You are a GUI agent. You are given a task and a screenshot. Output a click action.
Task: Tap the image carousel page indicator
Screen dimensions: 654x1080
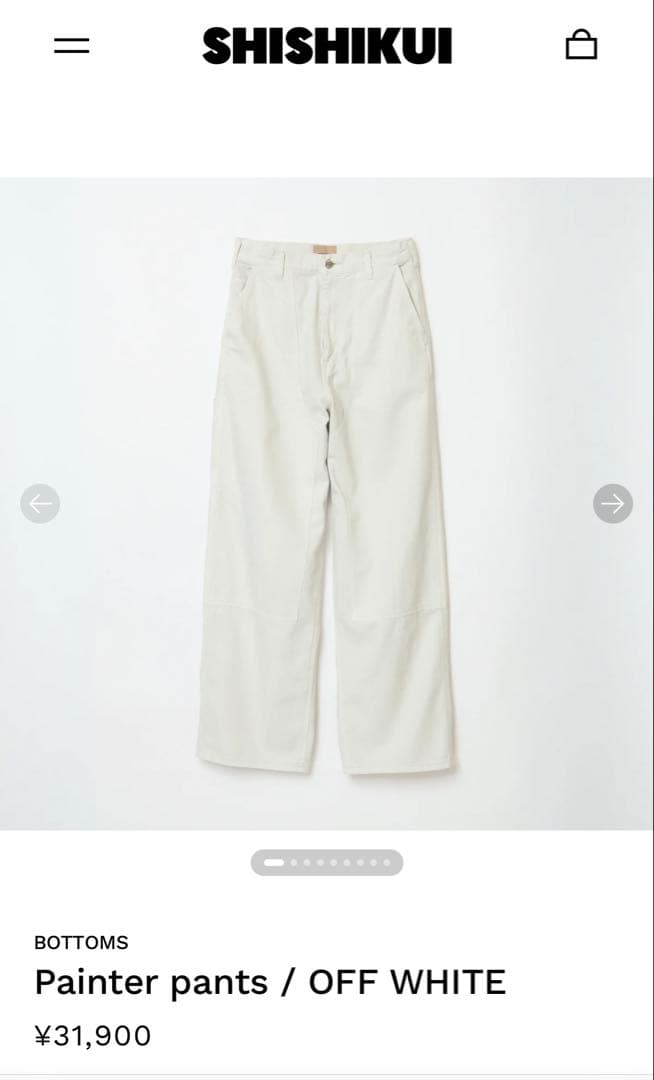pos(327,862)
